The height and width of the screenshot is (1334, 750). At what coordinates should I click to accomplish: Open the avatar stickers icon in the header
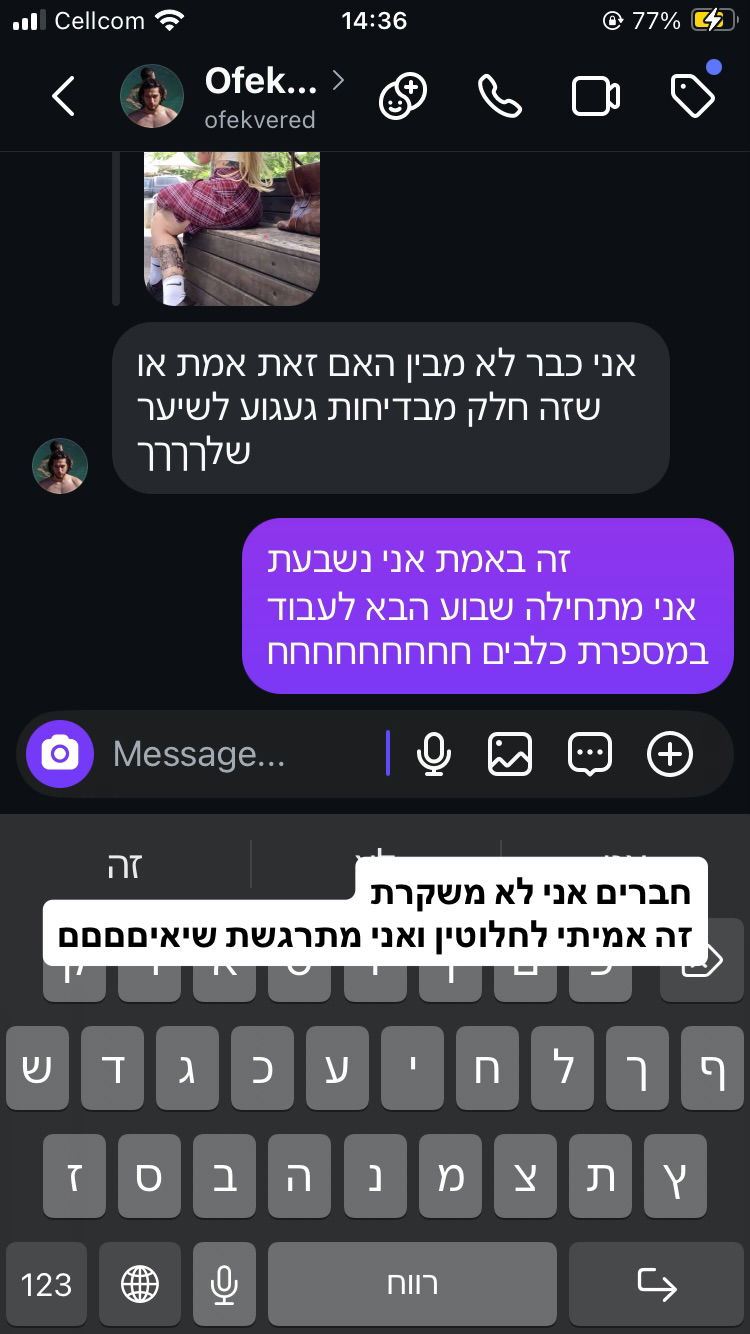(x=403, y=97)
